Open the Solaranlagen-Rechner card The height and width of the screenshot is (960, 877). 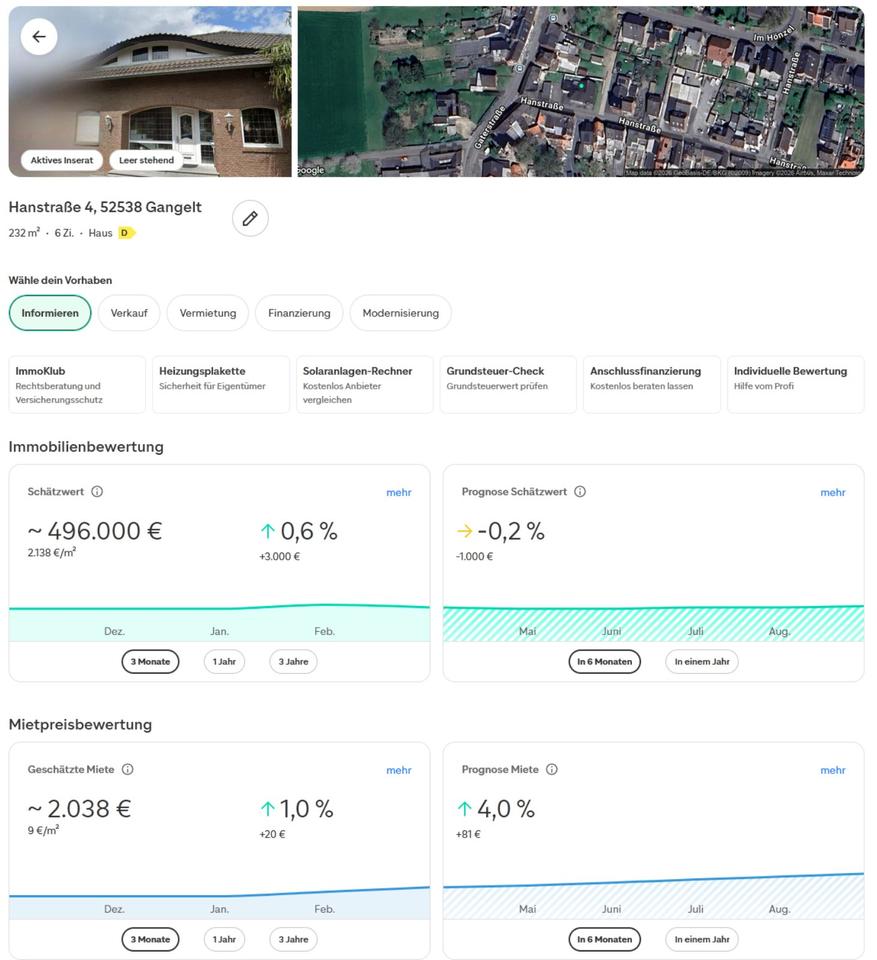365,384
